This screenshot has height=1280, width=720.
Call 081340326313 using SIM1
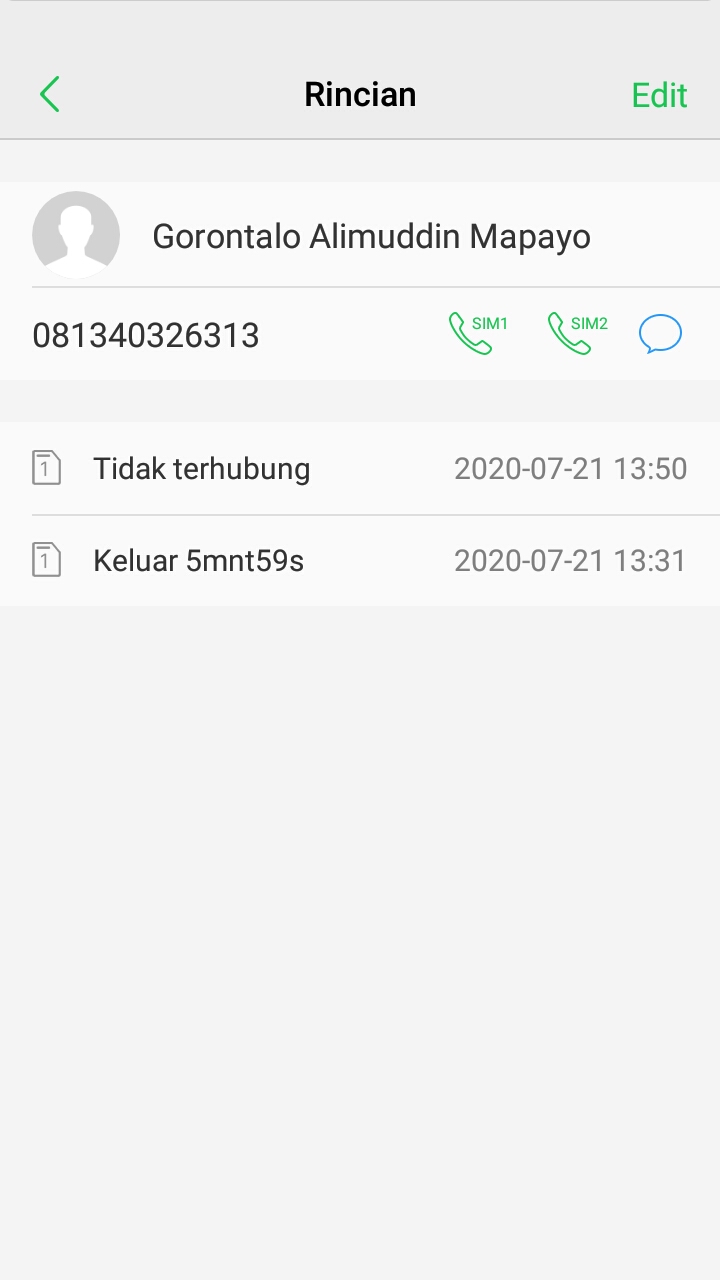click(x=477, y=334)
